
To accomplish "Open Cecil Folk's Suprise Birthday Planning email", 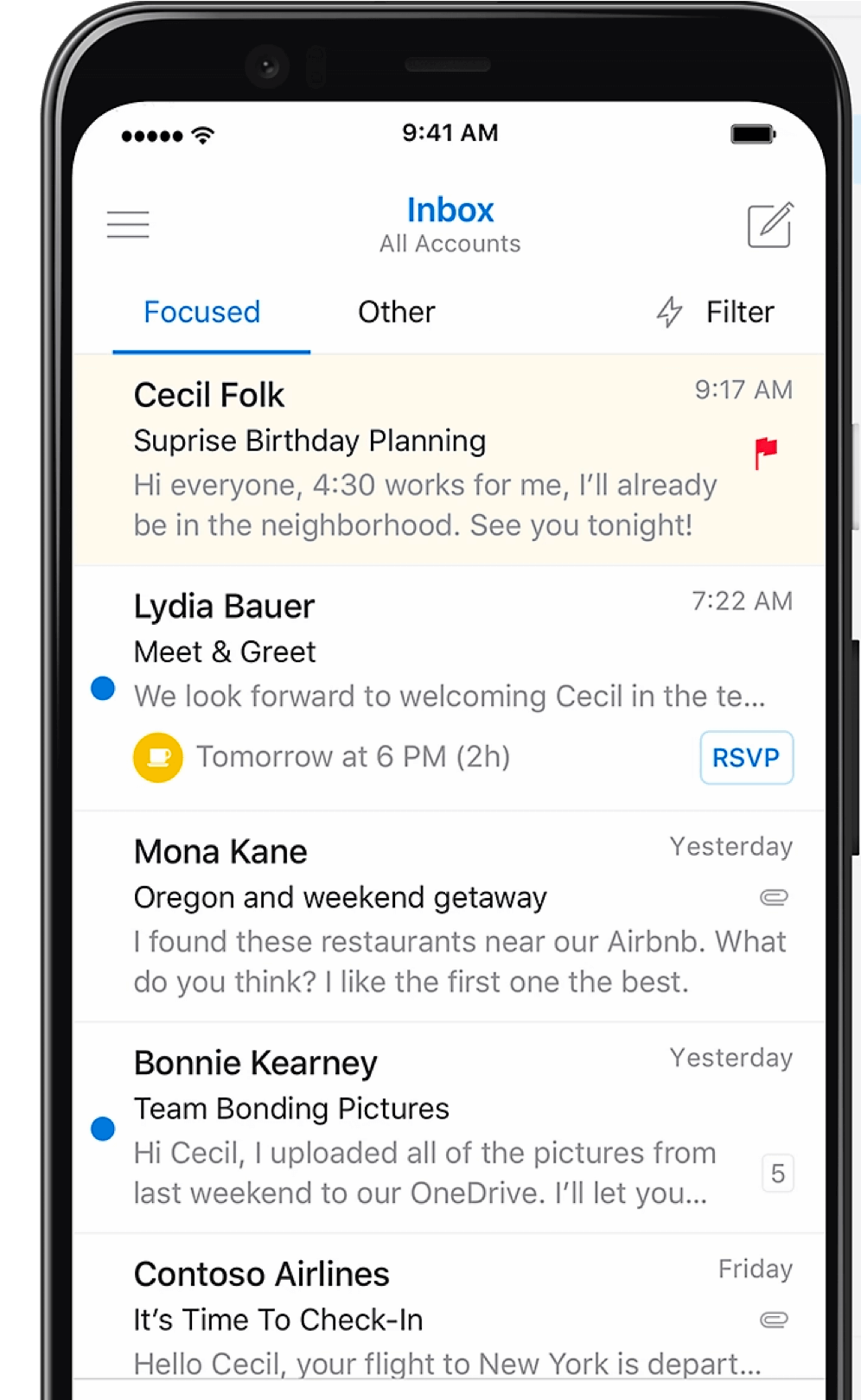I will pos(424,461).
